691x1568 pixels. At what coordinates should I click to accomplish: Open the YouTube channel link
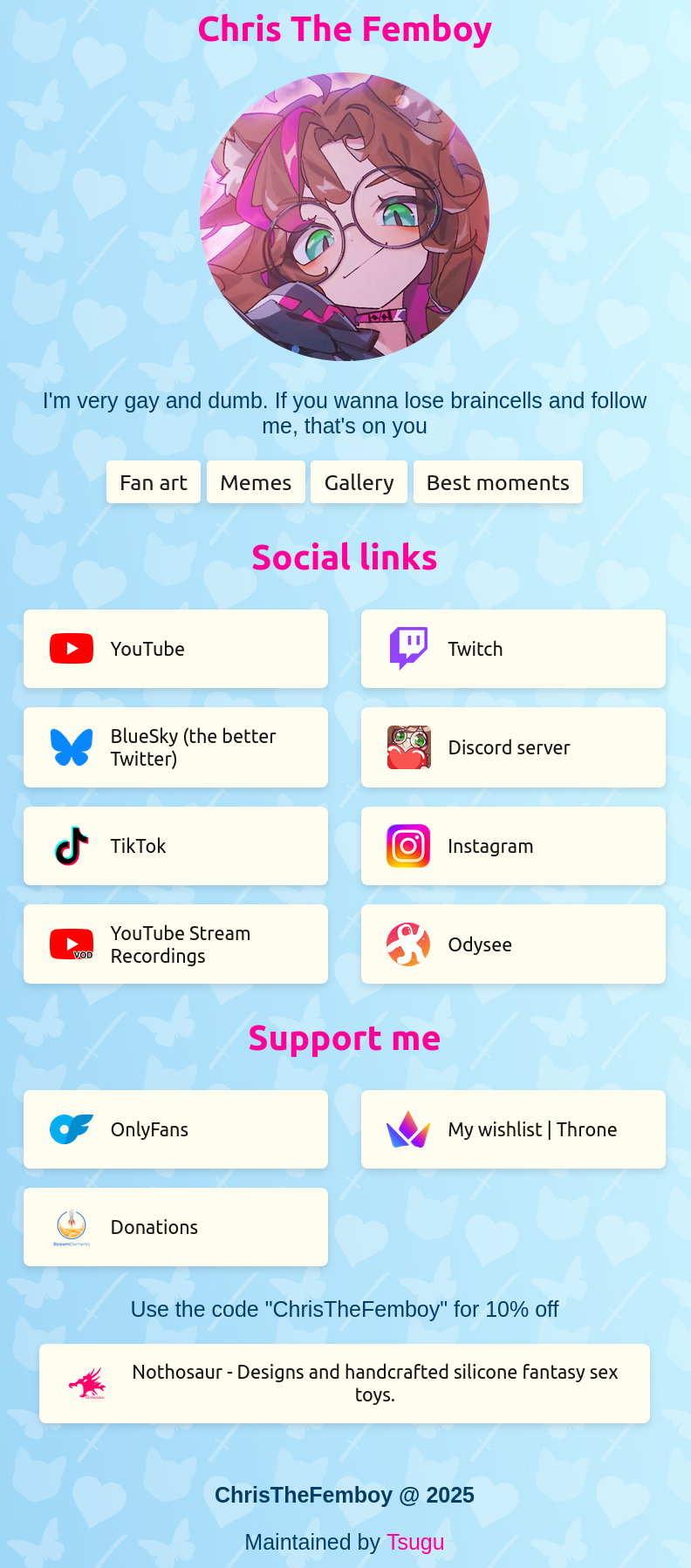pos(175,649)
